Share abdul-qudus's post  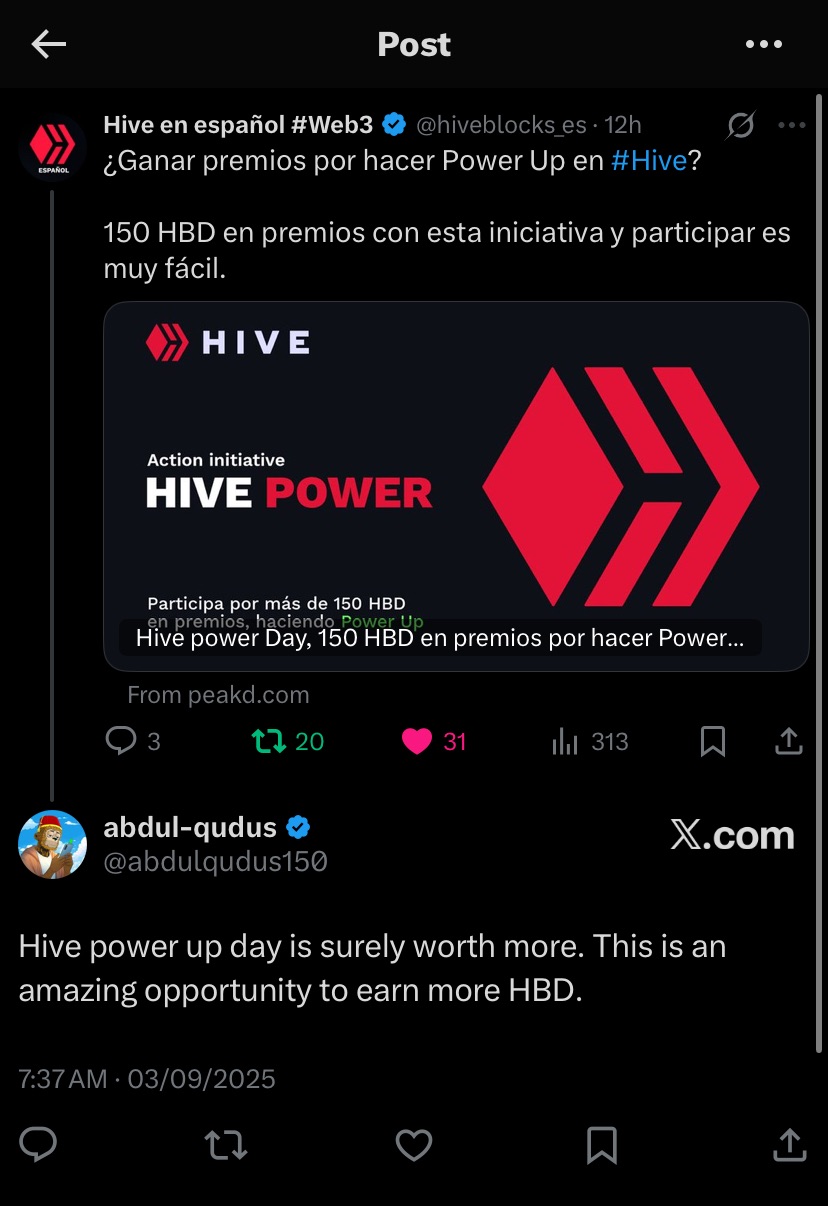789,1145
